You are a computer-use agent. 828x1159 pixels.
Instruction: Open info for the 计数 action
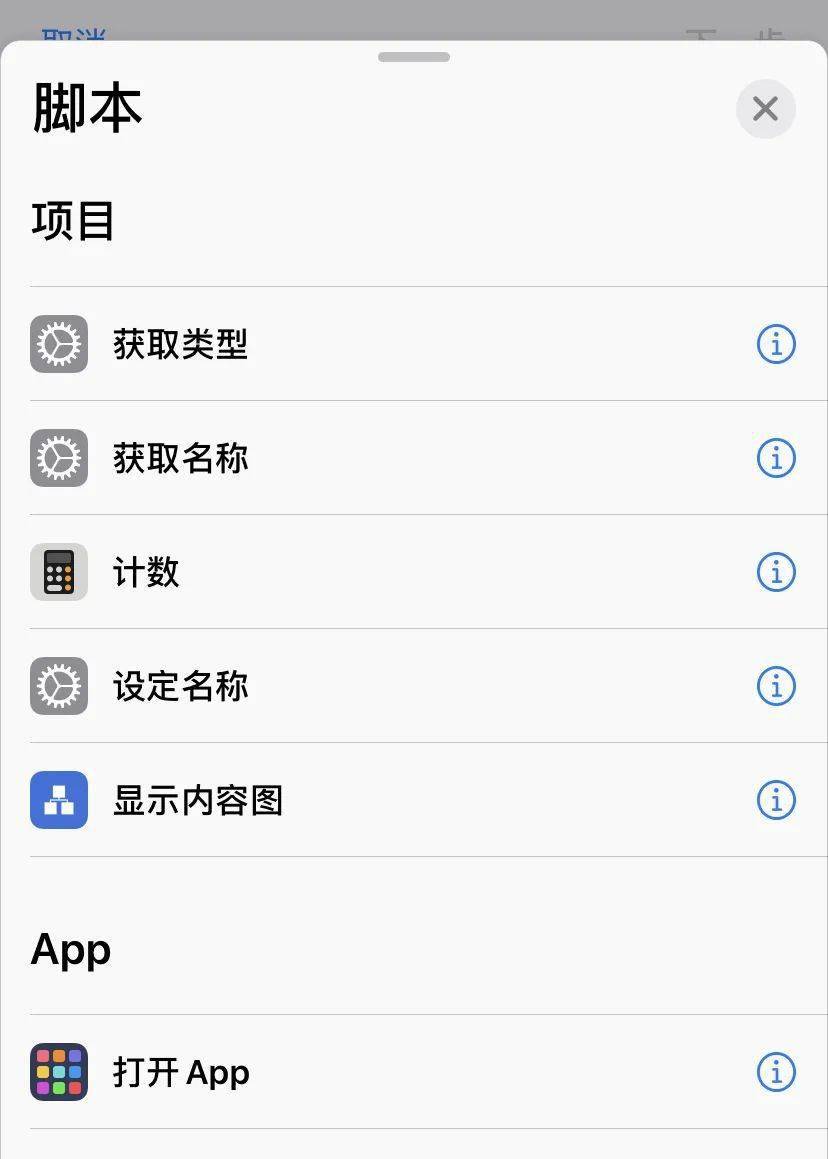[x=775, y=572]
